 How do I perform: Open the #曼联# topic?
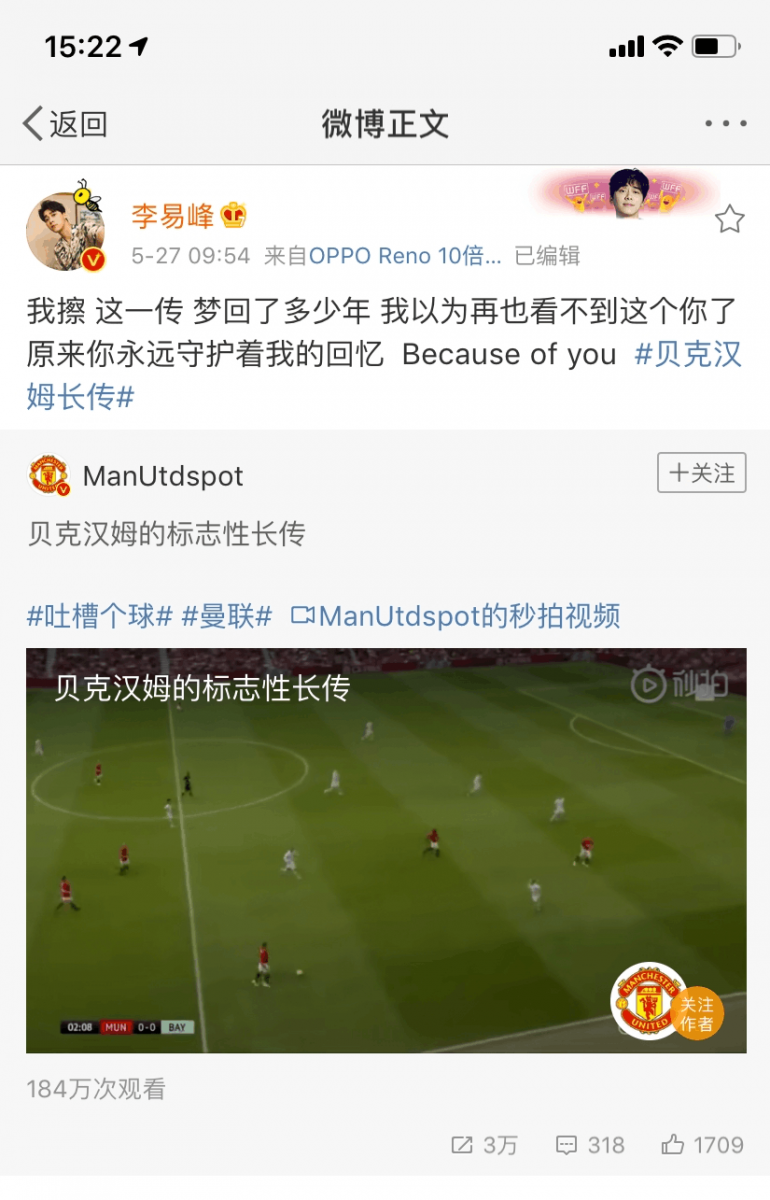point(226,615)
